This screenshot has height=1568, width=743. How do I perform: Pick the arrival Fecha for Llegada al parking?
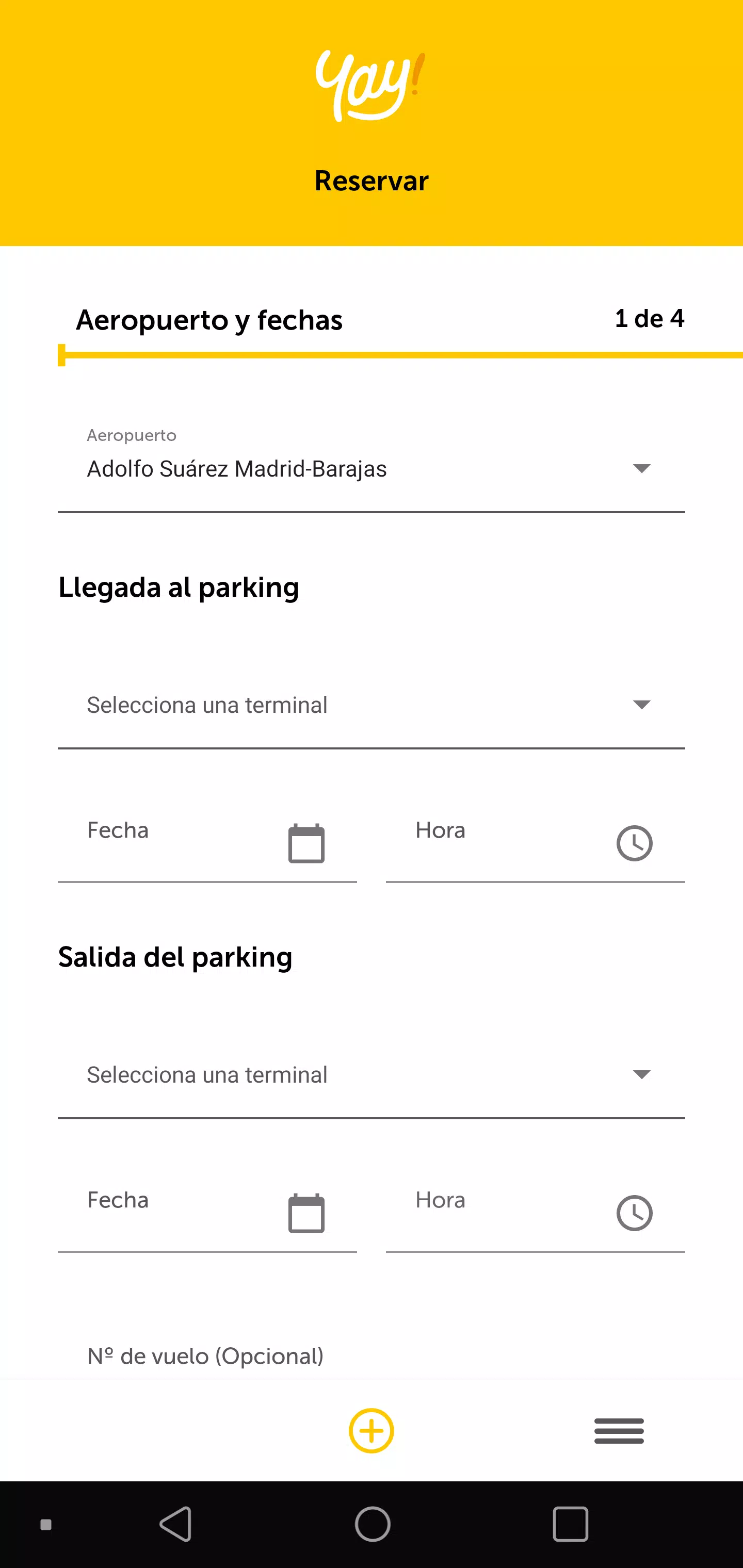(x=207, y=843)
